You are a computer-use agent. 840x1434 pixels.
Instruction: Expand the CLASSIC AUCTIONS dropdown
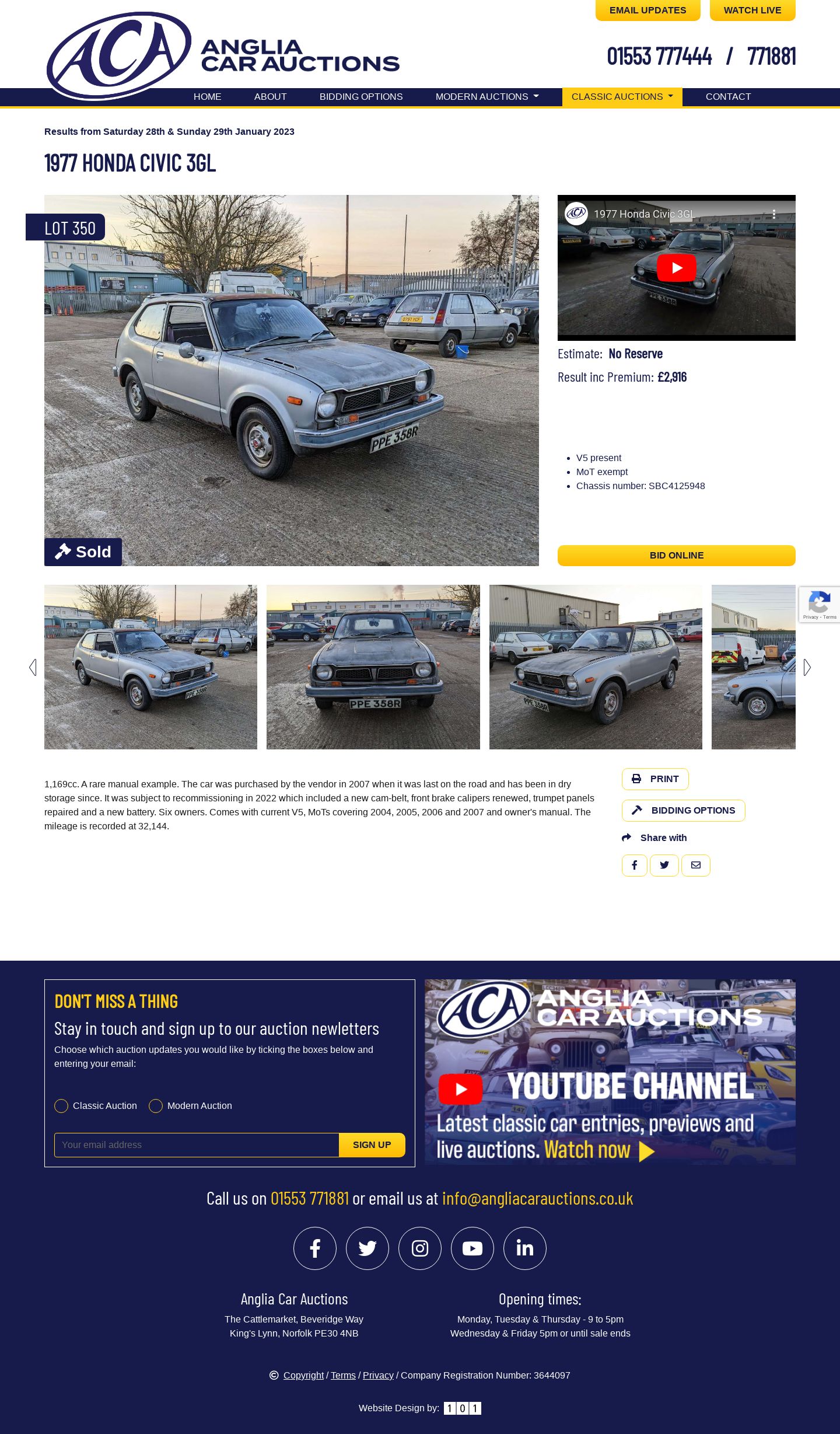click(x=622, y=97)
